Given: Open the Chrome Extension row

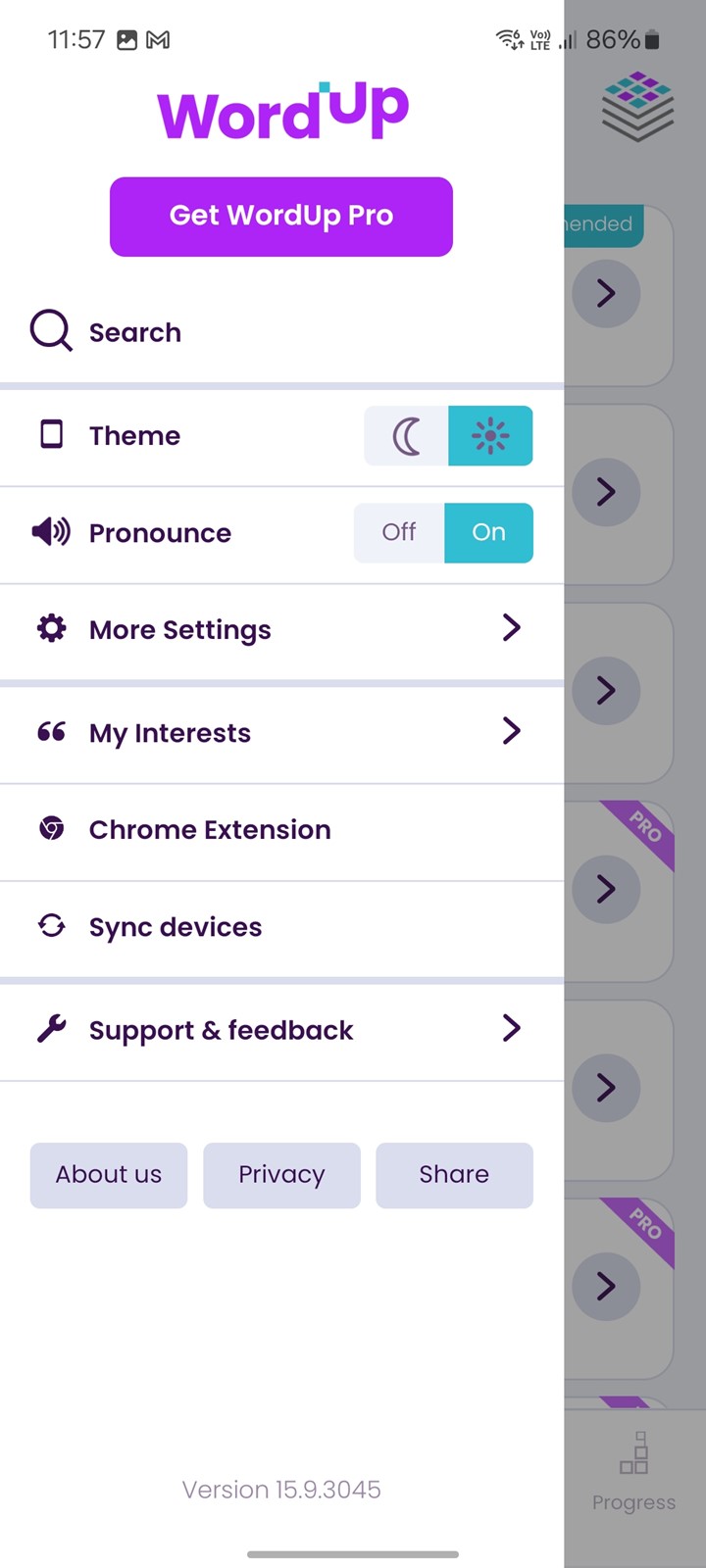Looking at the screenshot, I should pos(281,830).
